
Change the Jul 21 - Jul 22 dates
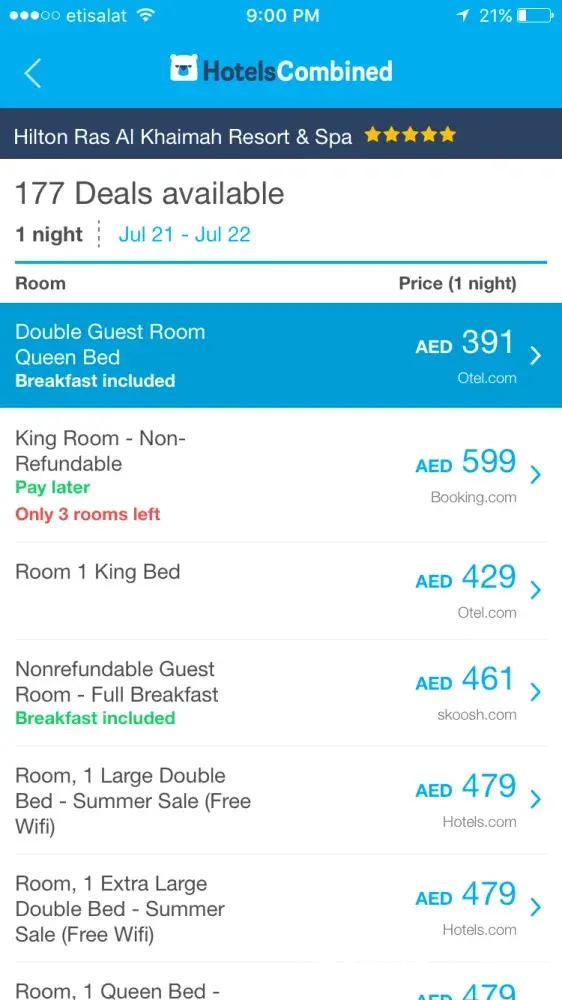click(x=184, y=234)
